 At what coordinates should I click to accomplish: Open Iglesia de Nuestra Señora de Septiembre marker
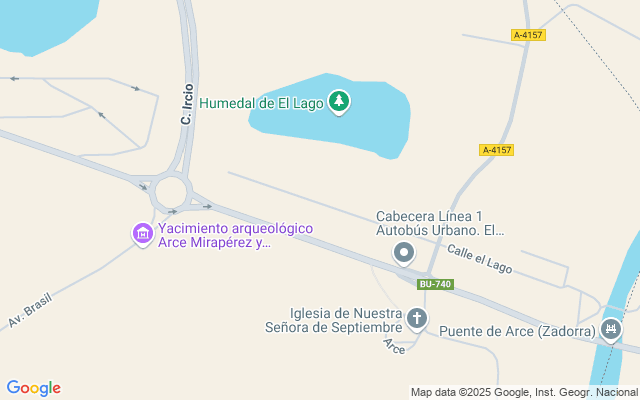click(417, 319)
